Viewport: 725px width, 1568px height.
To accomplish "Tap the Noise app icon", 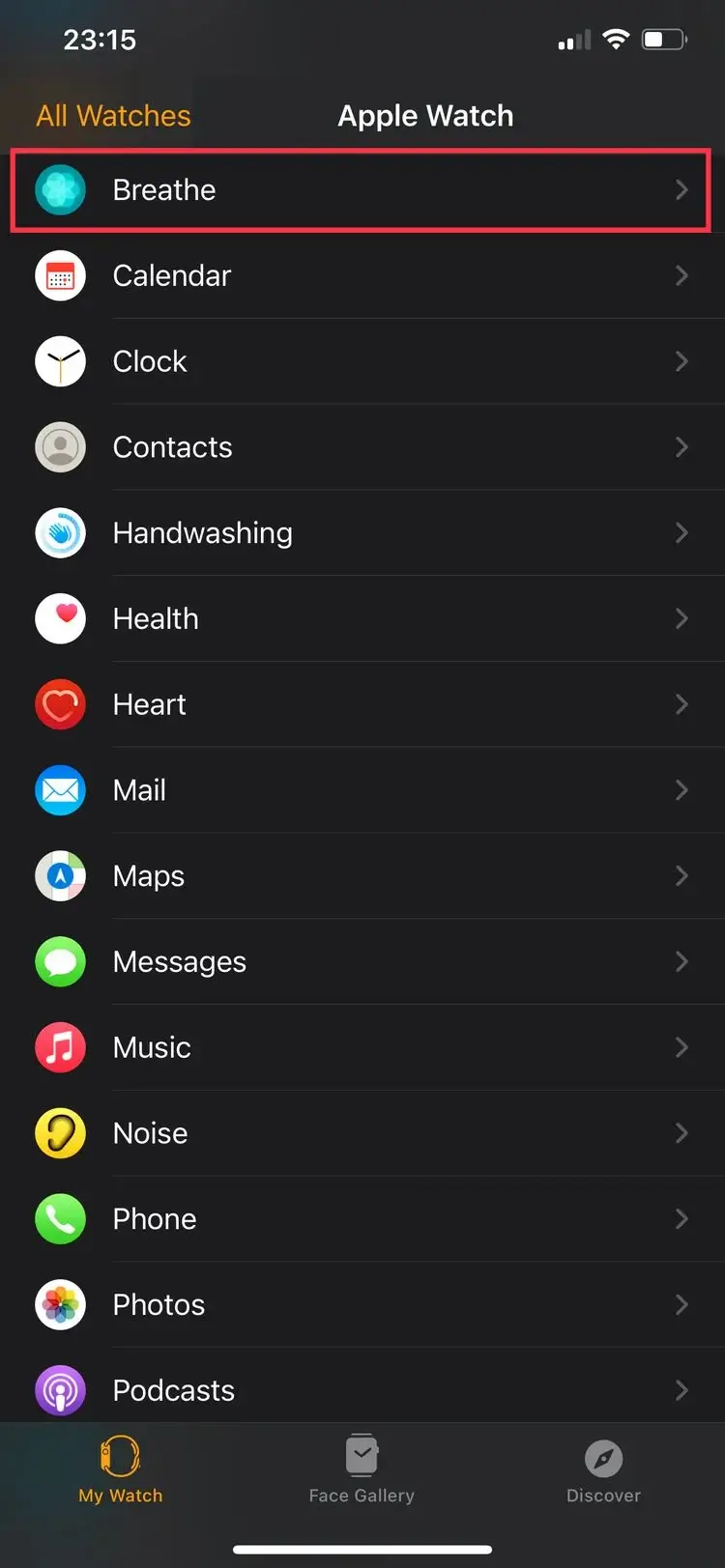I will 60,1133.
